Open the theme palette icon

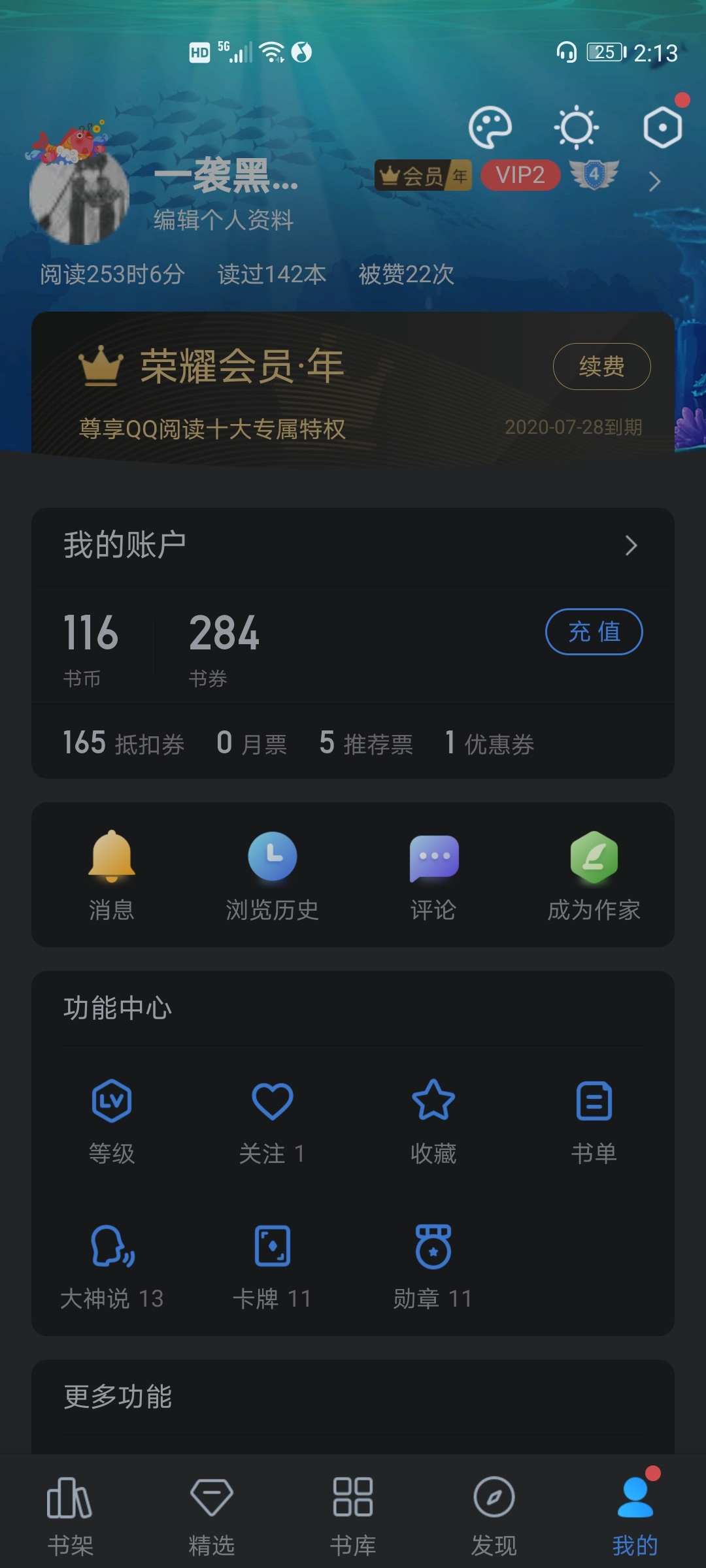tap(490, 127)
